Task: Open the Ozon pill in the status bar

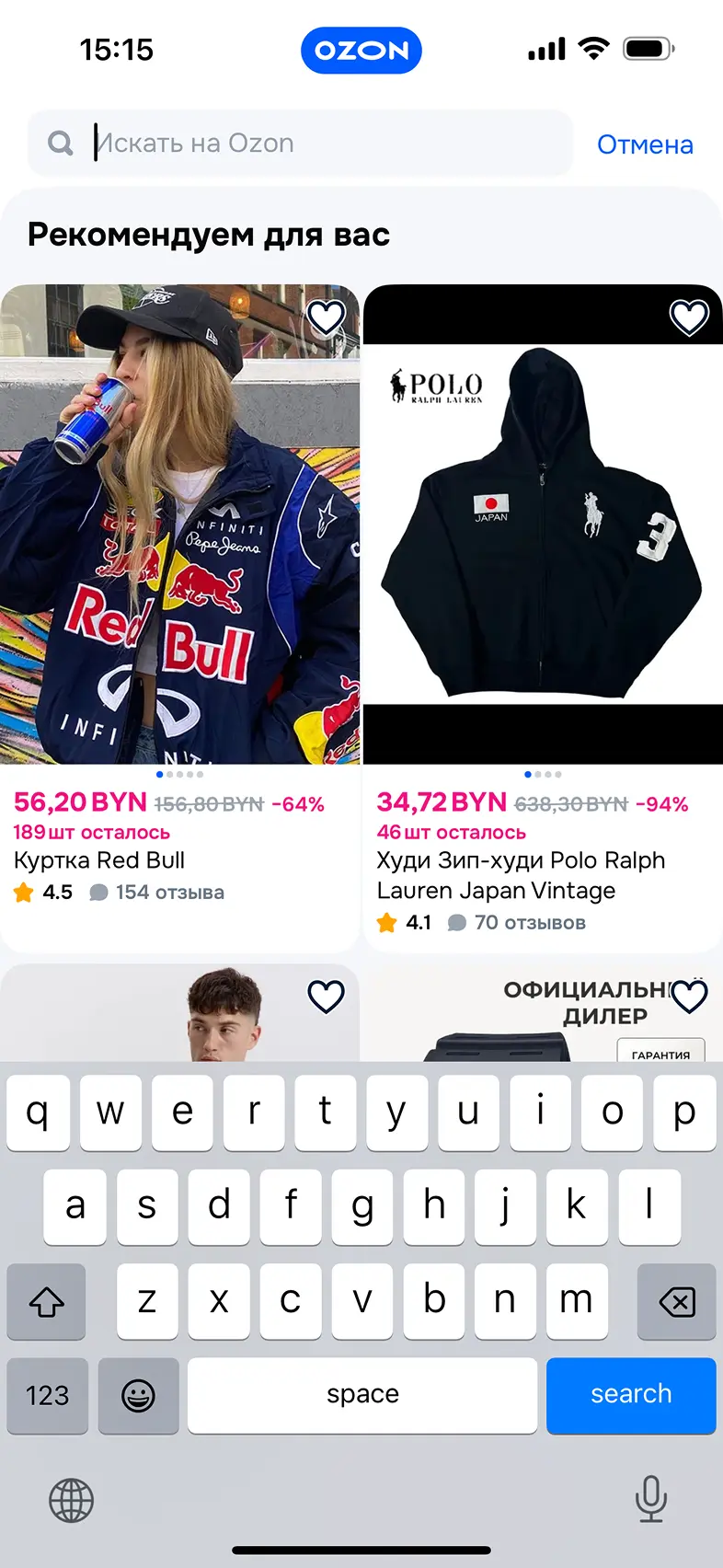Action: tap(361, 51)
